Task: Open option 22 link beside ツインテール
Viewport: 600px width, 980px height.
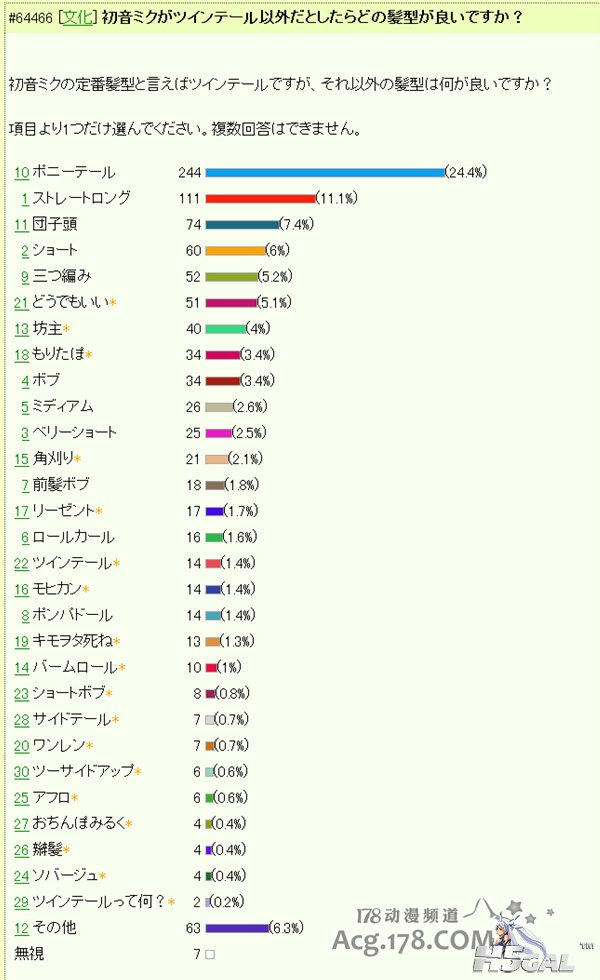Action: tap(22, 564)
